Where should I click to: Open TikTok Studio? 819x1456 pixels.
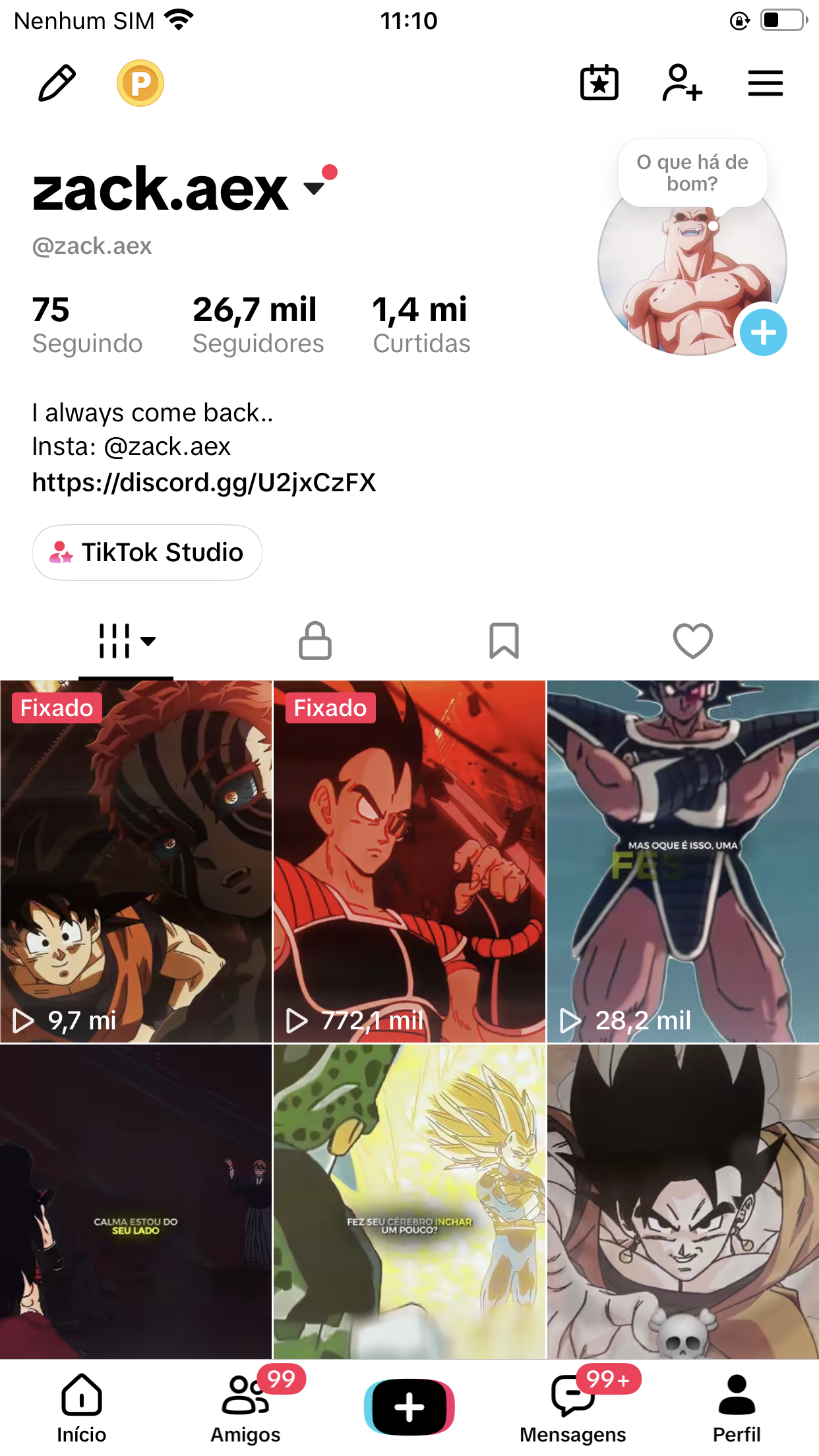(147, 553)
